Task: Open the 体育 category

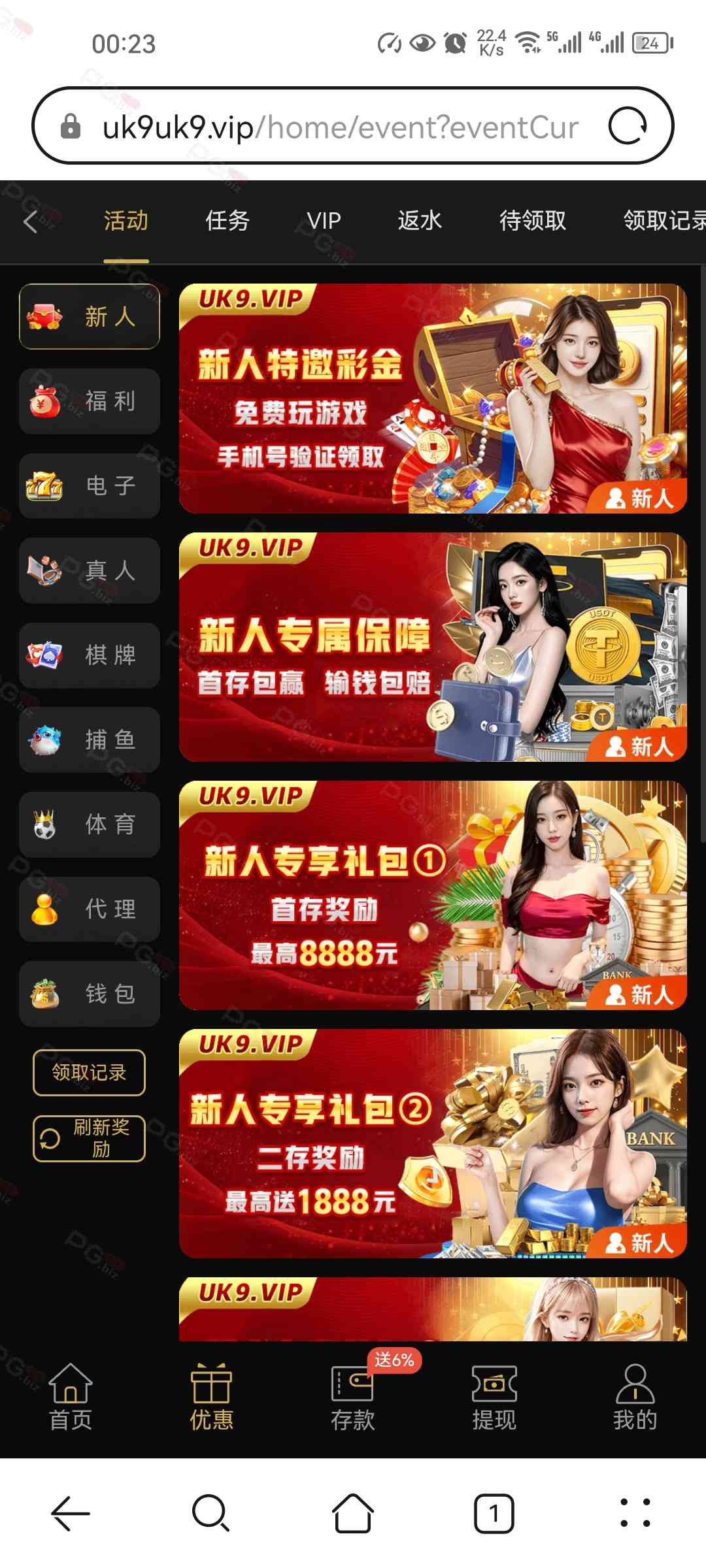Action: 90,825
